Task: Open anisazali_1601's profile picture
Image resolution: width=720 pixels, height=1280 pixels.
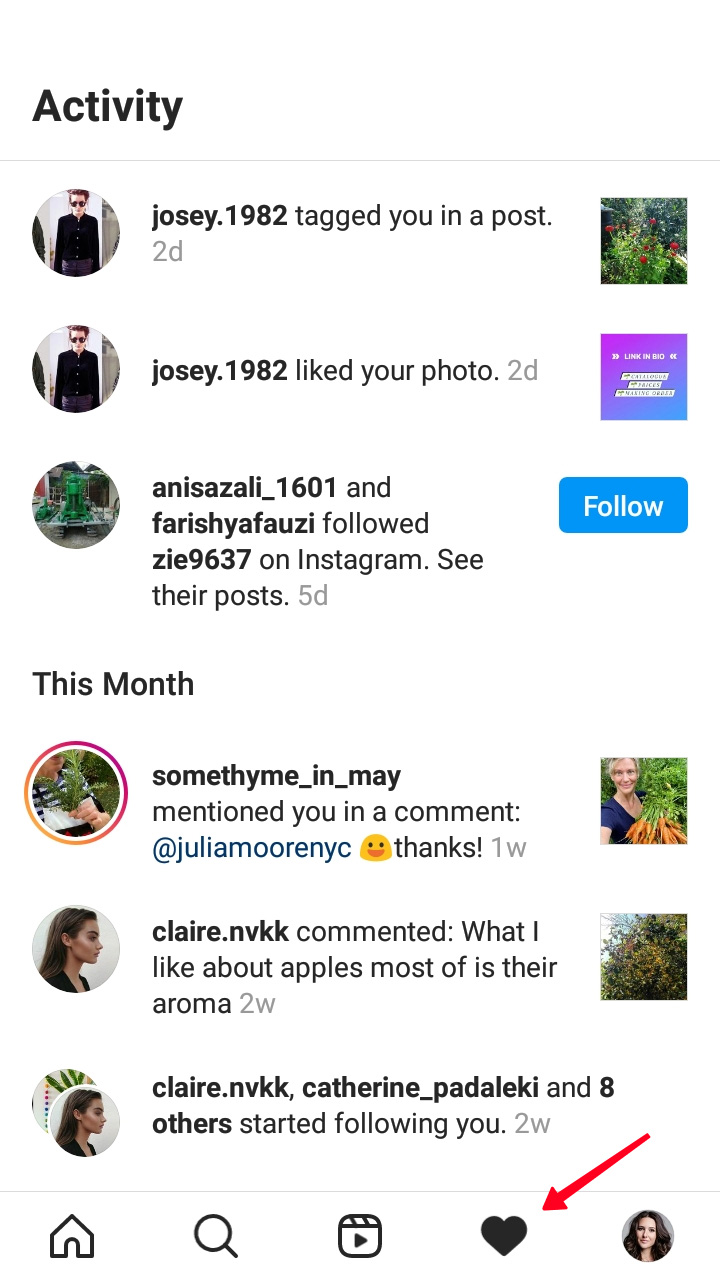Action: click(x=76, y=505)
